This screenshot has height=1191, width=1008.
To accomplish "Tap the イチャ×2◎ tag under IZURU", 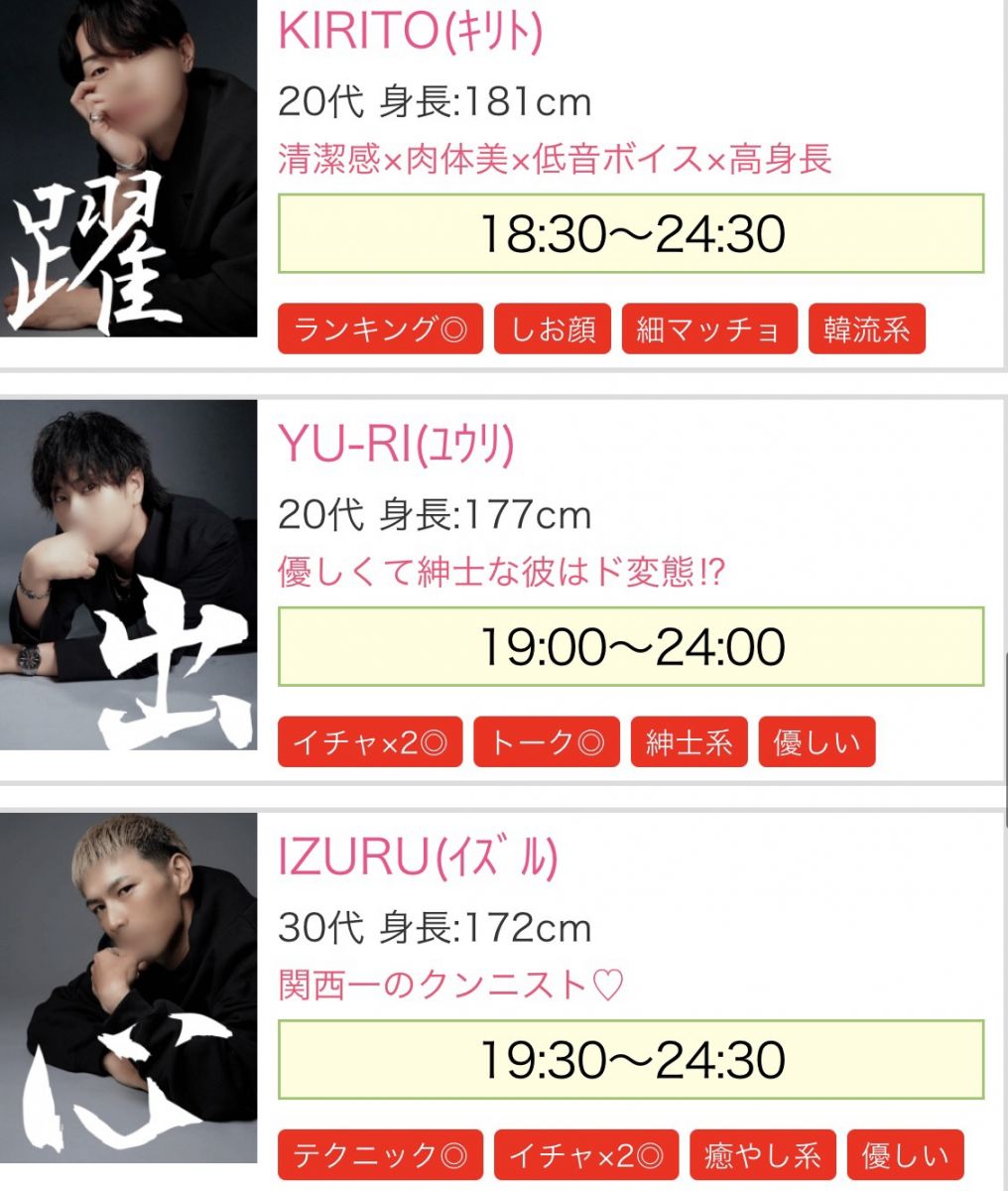I will click(586, 1155).
